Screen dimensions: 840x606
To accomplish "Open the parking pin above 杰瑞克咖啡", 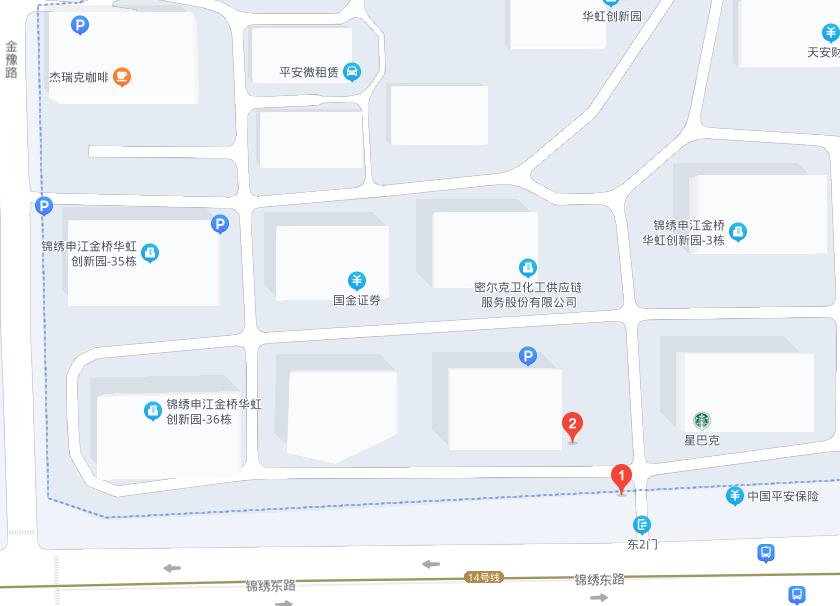I will pos(80,25).
